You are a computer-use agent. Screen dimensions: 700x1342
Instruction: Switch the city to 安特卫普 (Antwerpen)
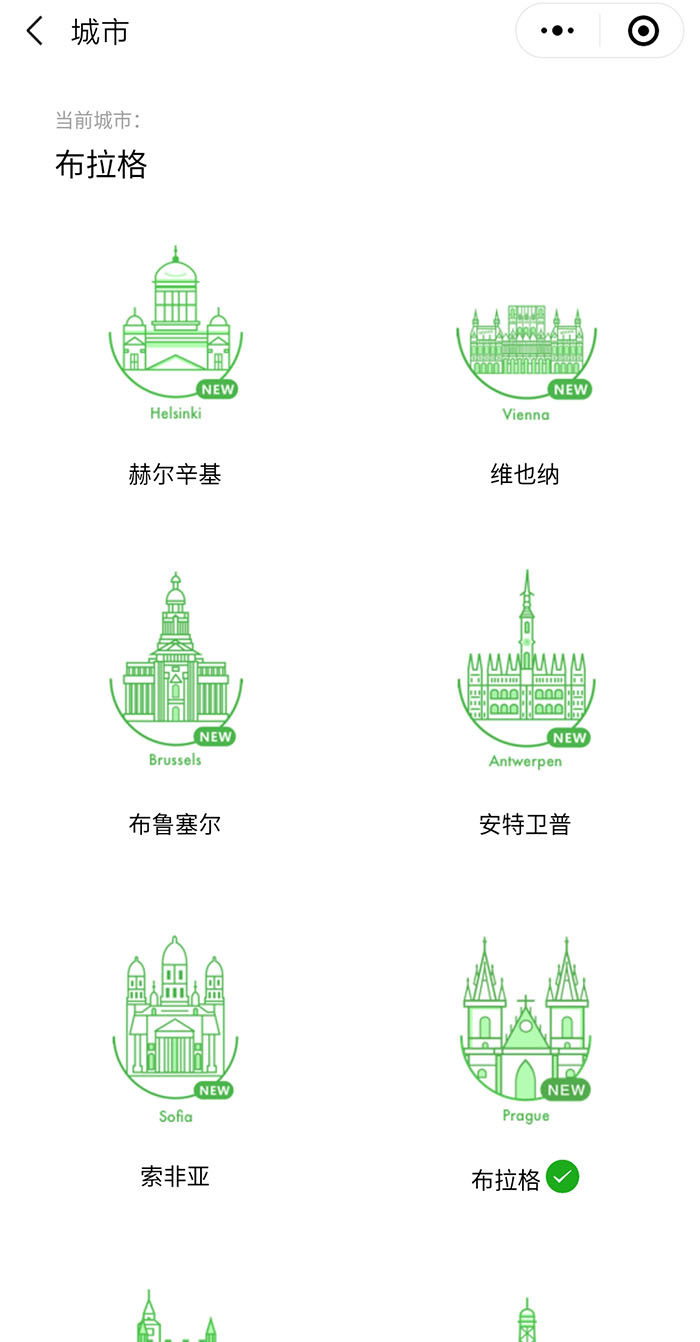pos(525,705)
